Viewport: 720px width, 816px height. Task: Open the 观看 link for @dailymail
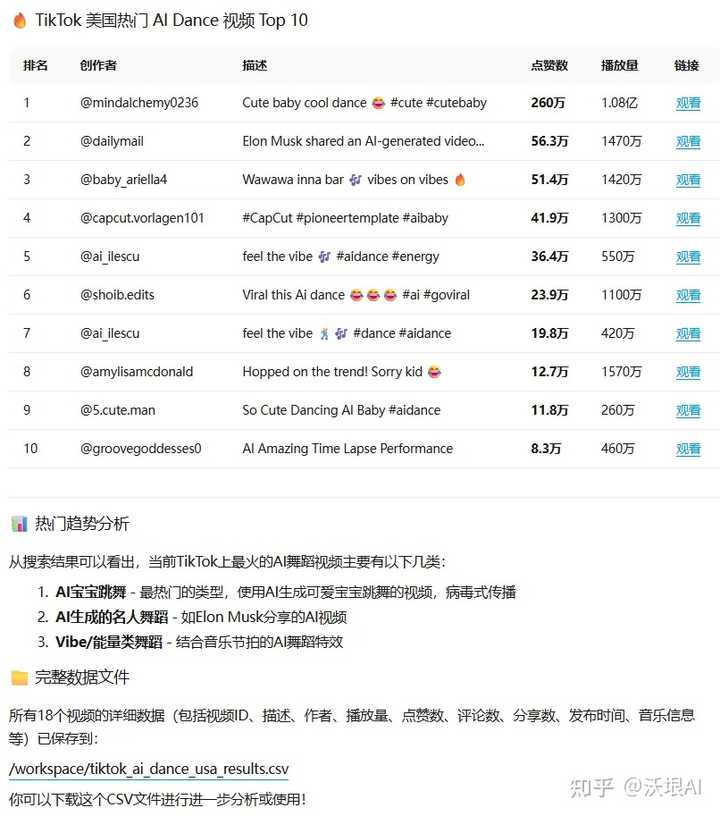[688, 142]
